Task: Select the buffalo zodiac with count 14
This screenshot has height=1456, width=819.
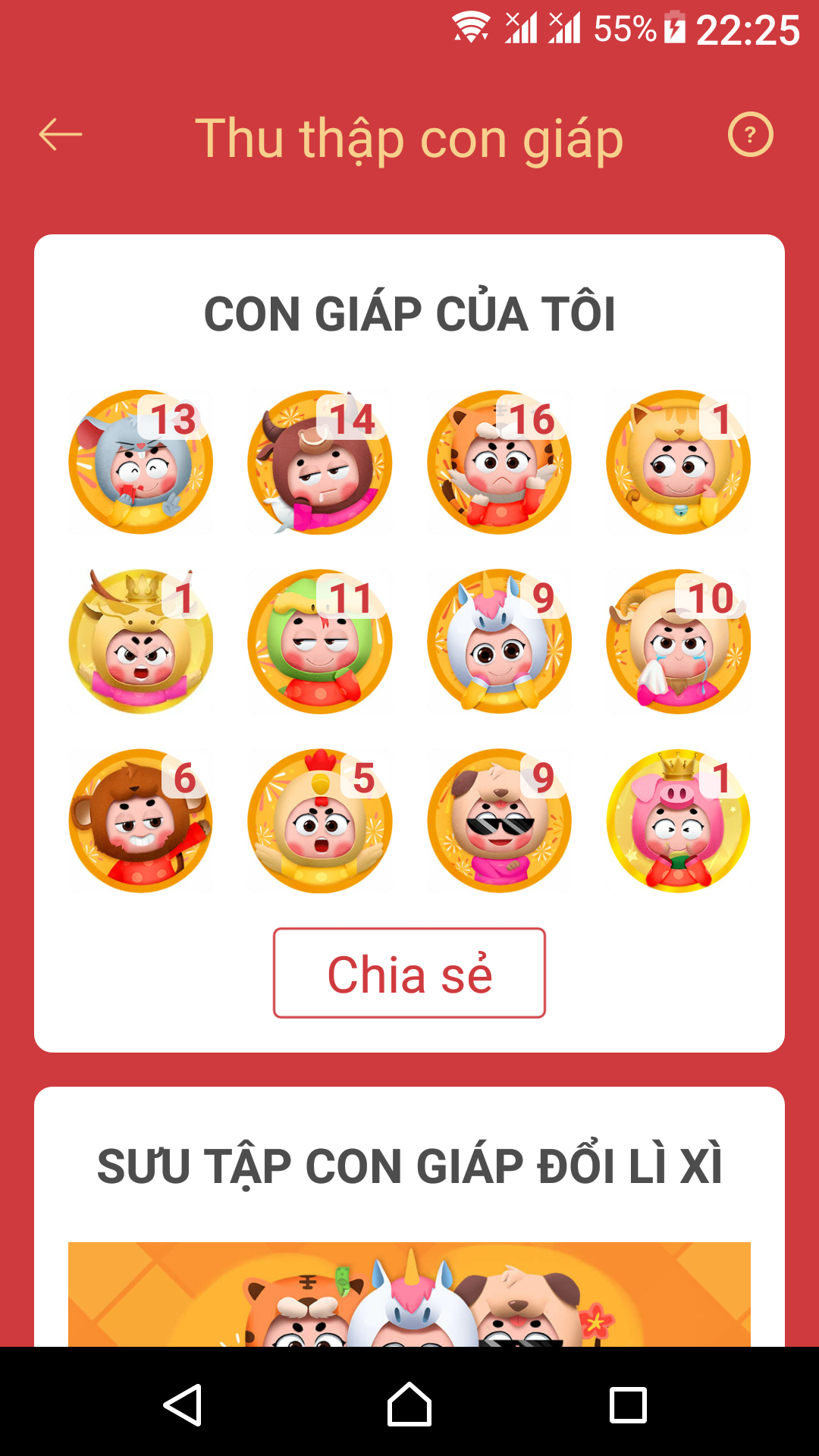Action: [x=320, y=463]
